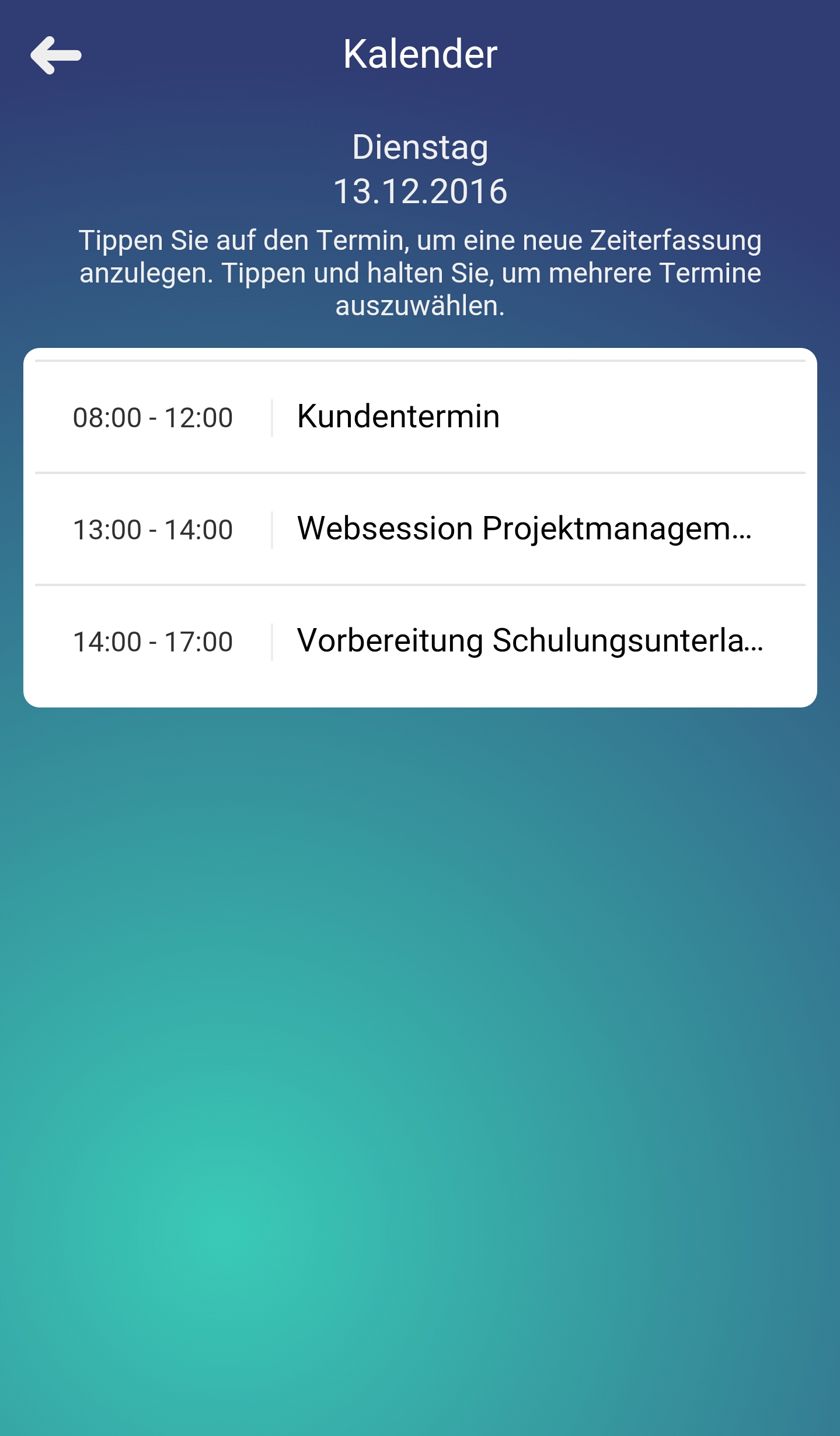Tap the 14:00 - 17:00 entry

point(153,642)
